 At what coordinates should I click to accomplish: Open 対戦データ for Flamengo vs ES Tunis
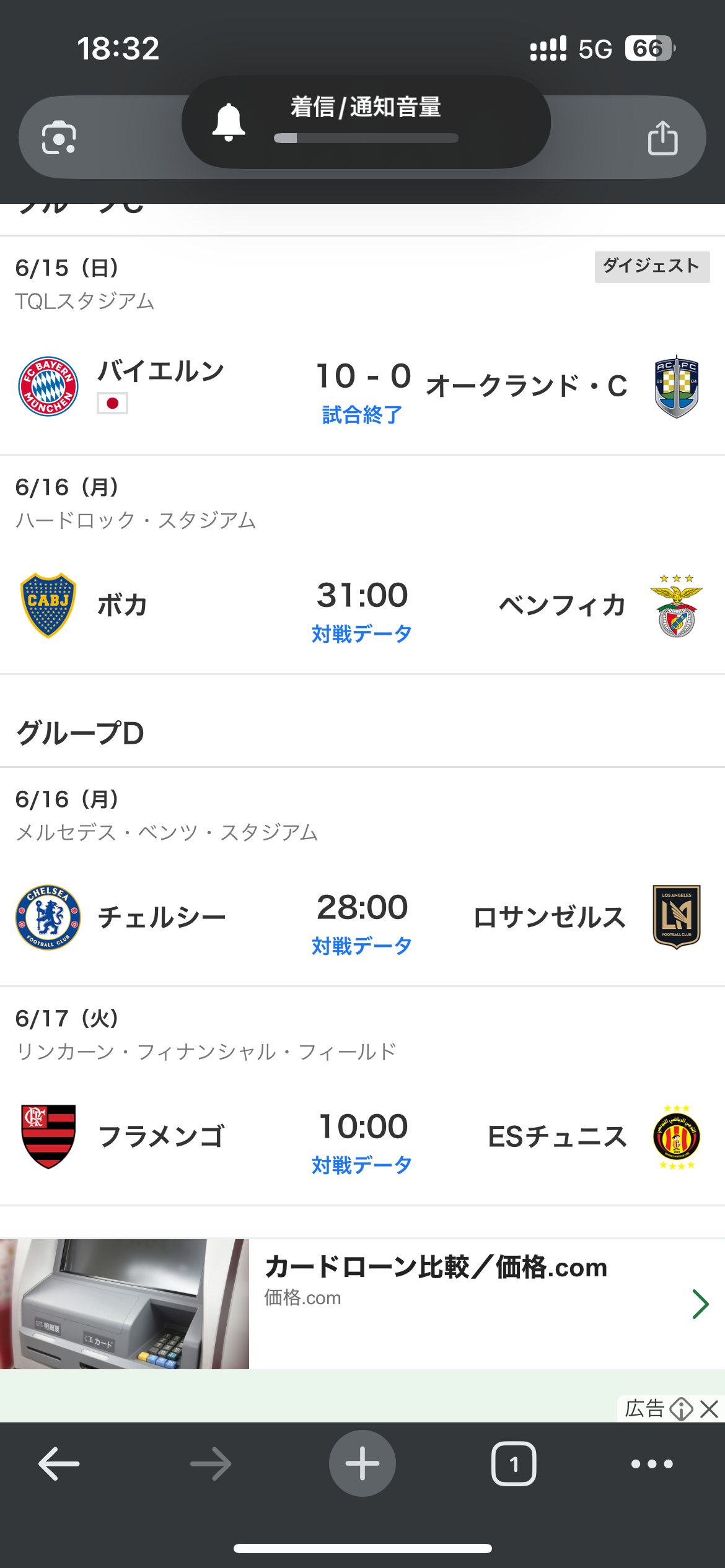[x=362, y=1165]
